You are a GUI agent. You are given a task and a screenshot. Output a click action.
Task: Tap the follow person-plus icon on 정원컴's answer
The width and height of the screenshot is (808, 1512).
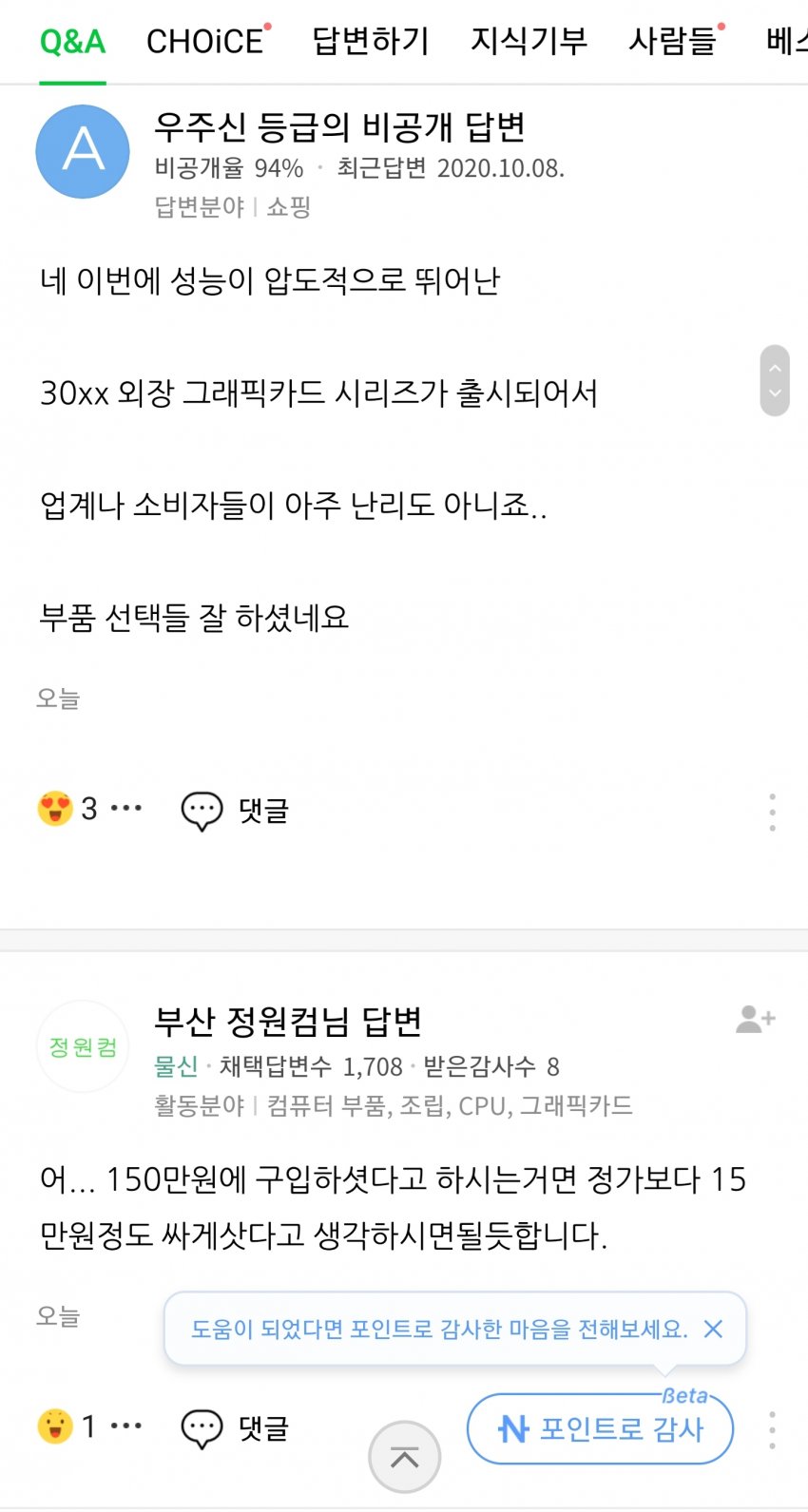754,1019
